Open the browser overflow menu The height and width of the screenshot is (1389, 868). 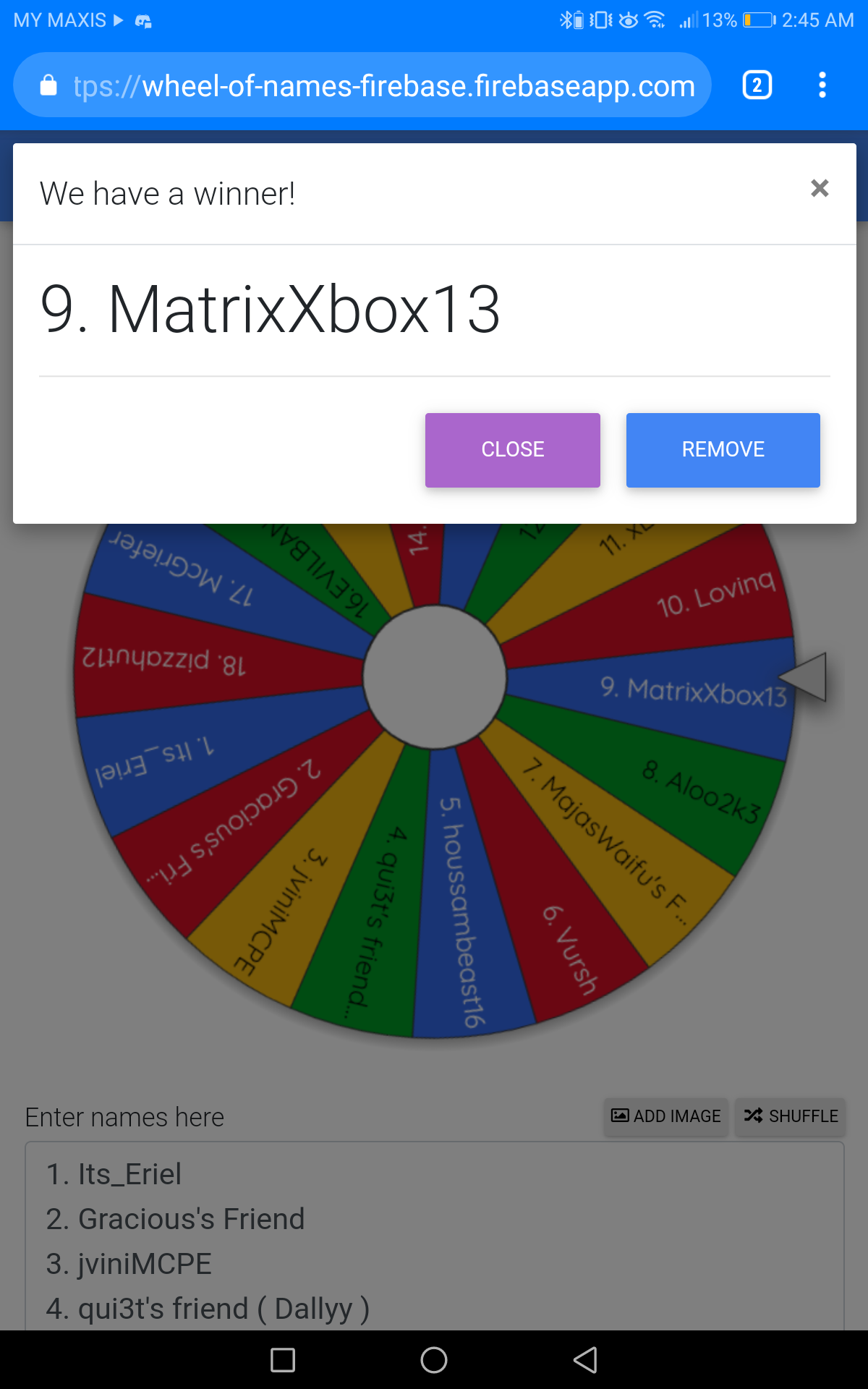(x=822, y=85)
